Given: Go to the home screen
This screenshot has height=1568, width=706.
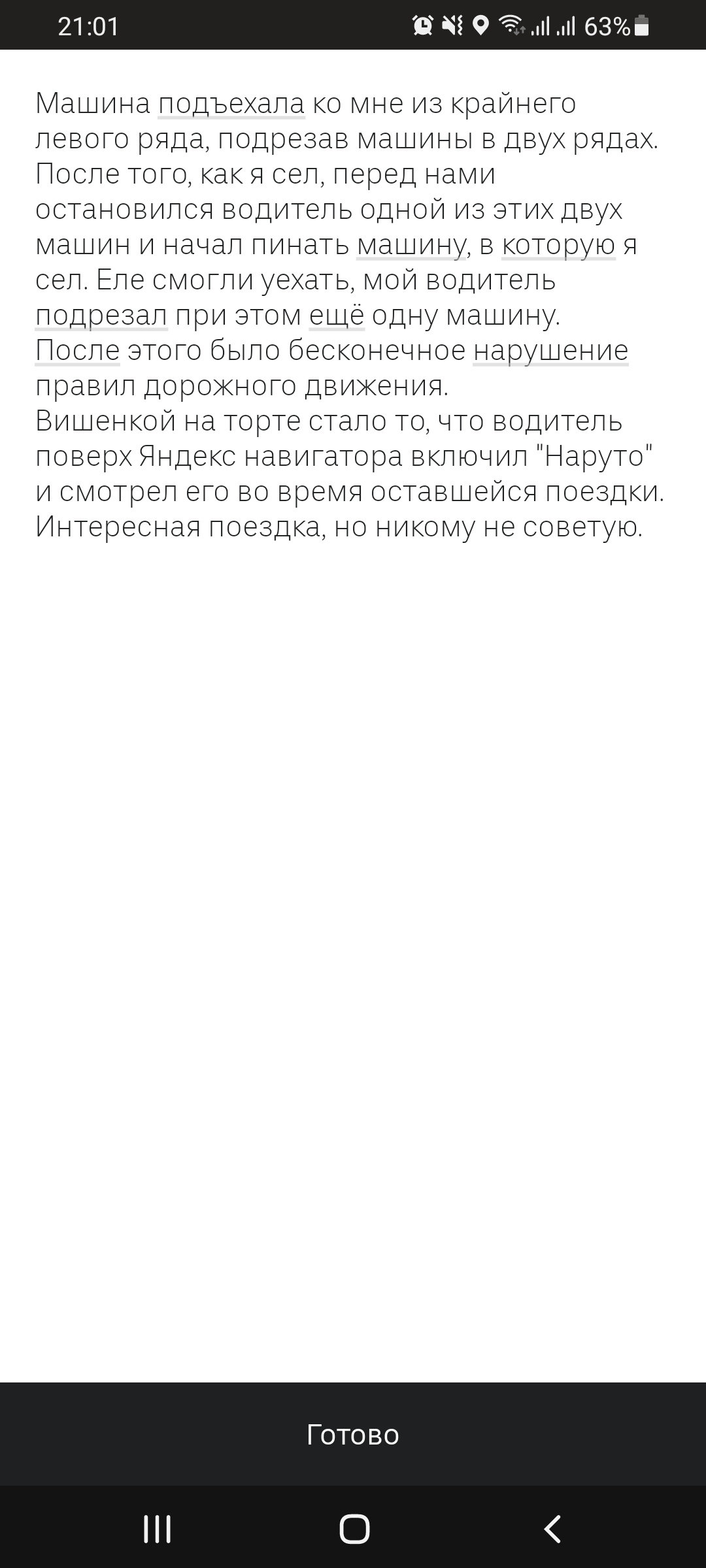Looking at the screenshot, I should coord(354,1529).
